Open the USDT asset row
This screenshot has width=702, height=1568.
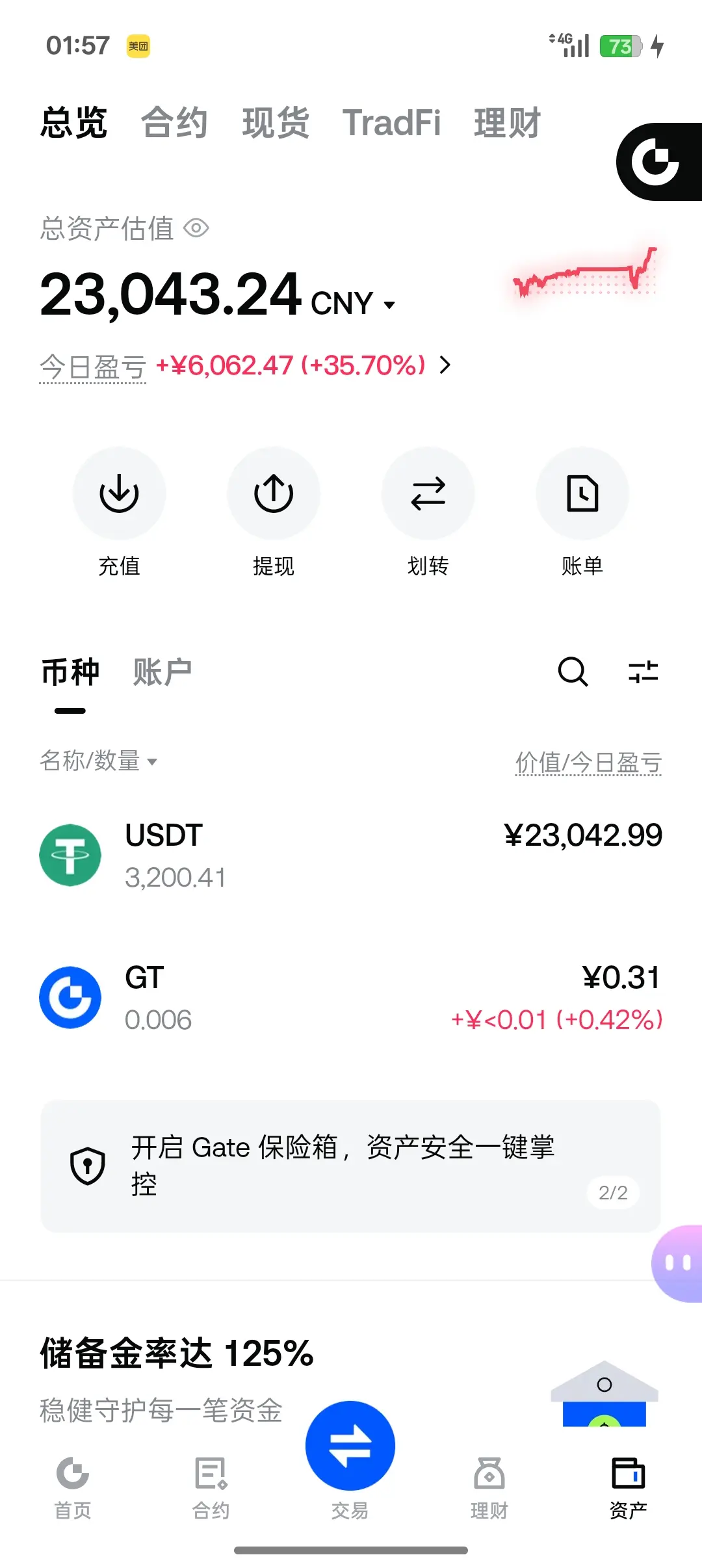pyautogui.click(x=351, y=855)
